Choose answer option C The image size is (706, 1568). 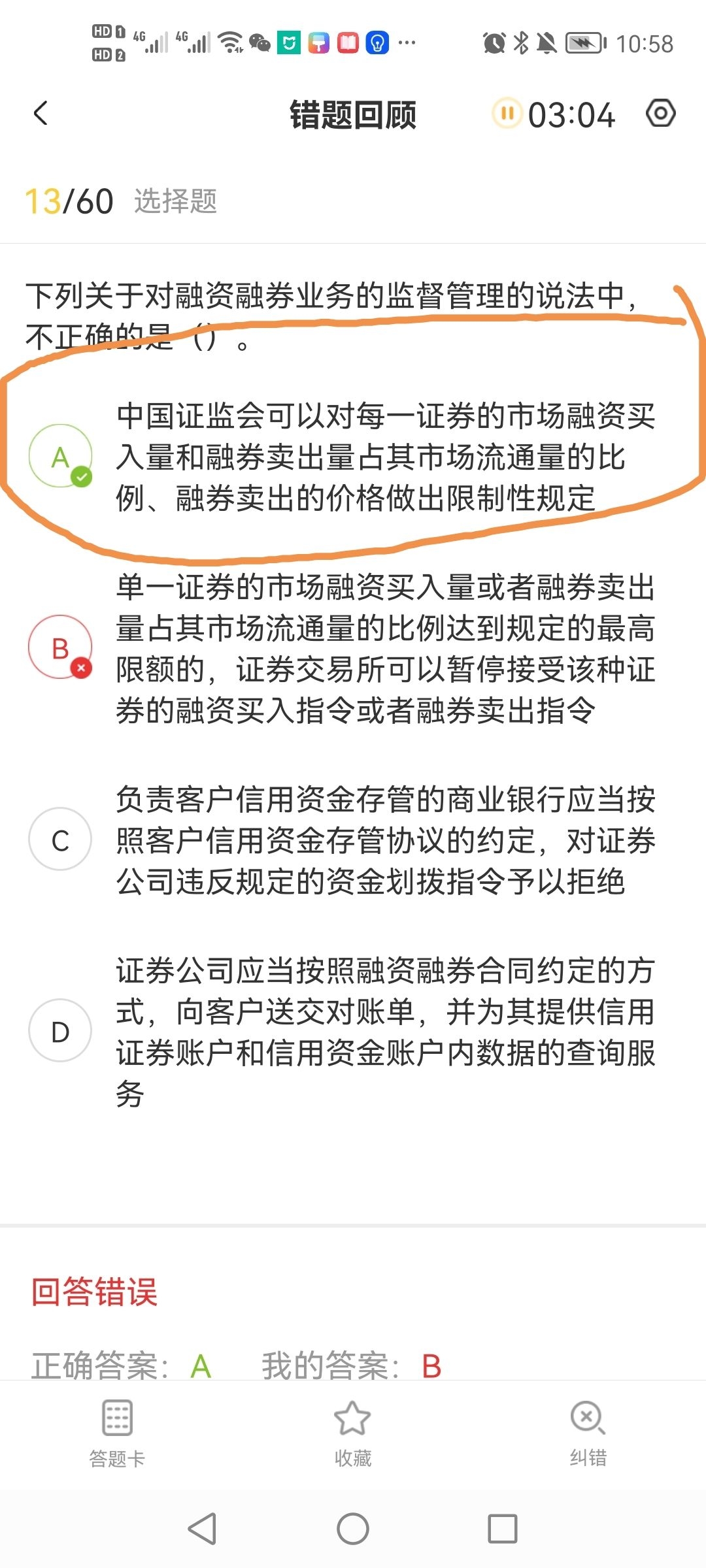coord(60,840)
